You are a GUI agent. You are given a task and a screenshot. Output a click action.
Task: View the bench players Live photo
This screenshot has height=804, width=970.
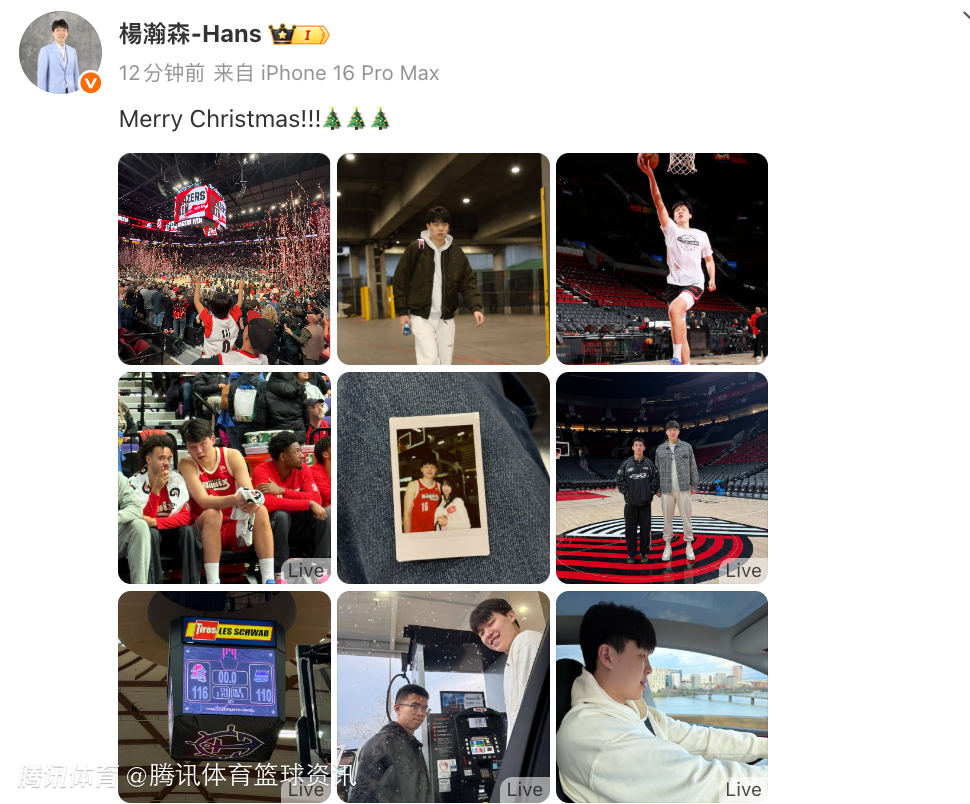(x=224, y=478)
